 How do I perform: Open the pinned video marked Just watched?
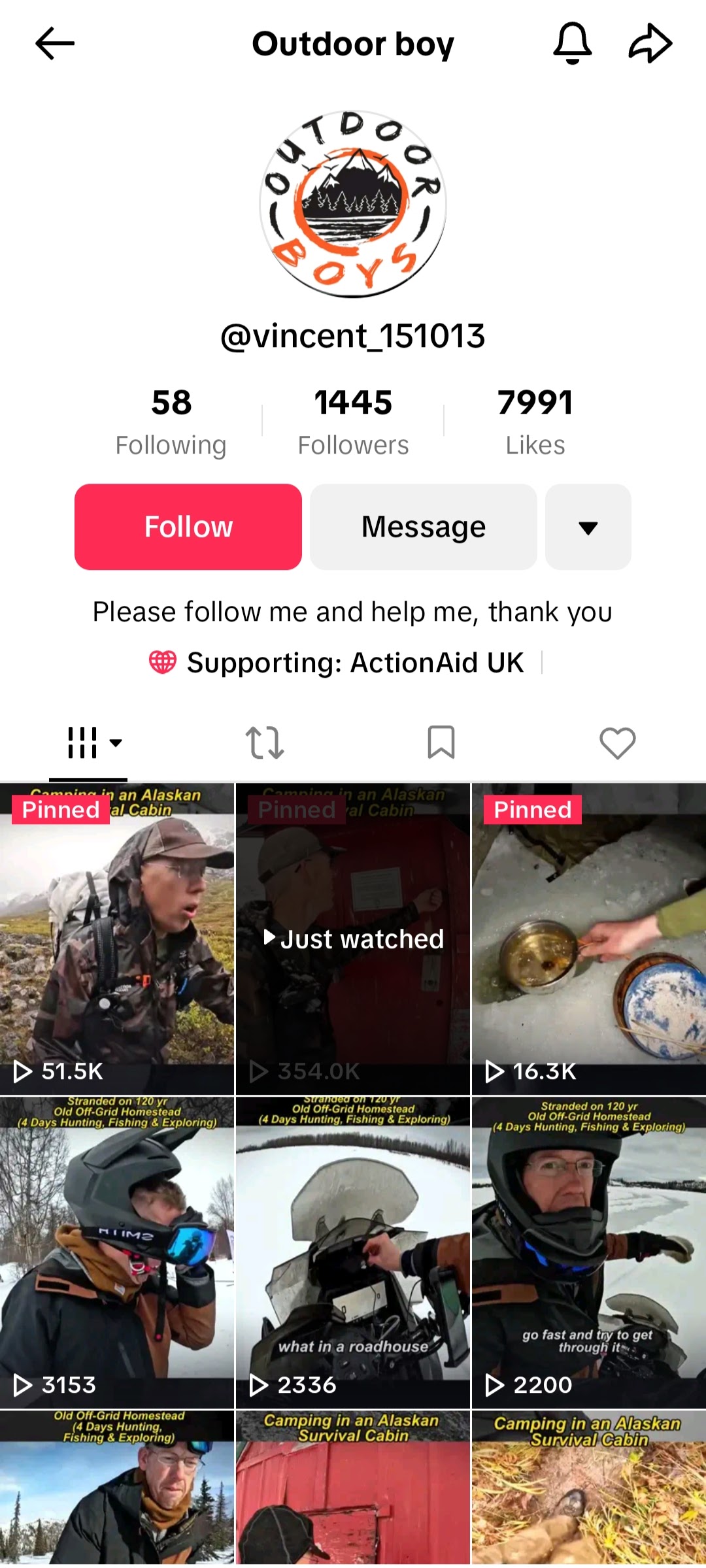click(x=353, y=939)
